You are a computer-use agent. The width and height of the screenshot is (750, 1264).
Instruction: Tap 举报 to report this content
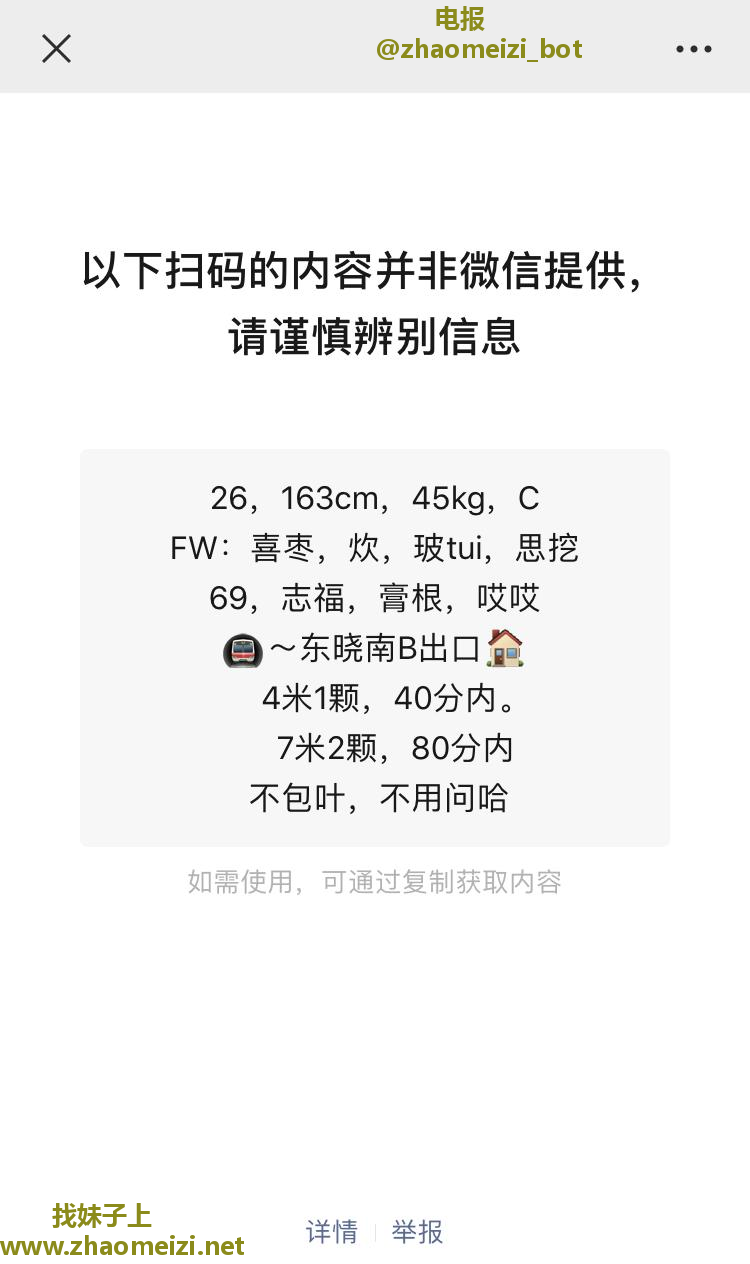click(417, 1231)
